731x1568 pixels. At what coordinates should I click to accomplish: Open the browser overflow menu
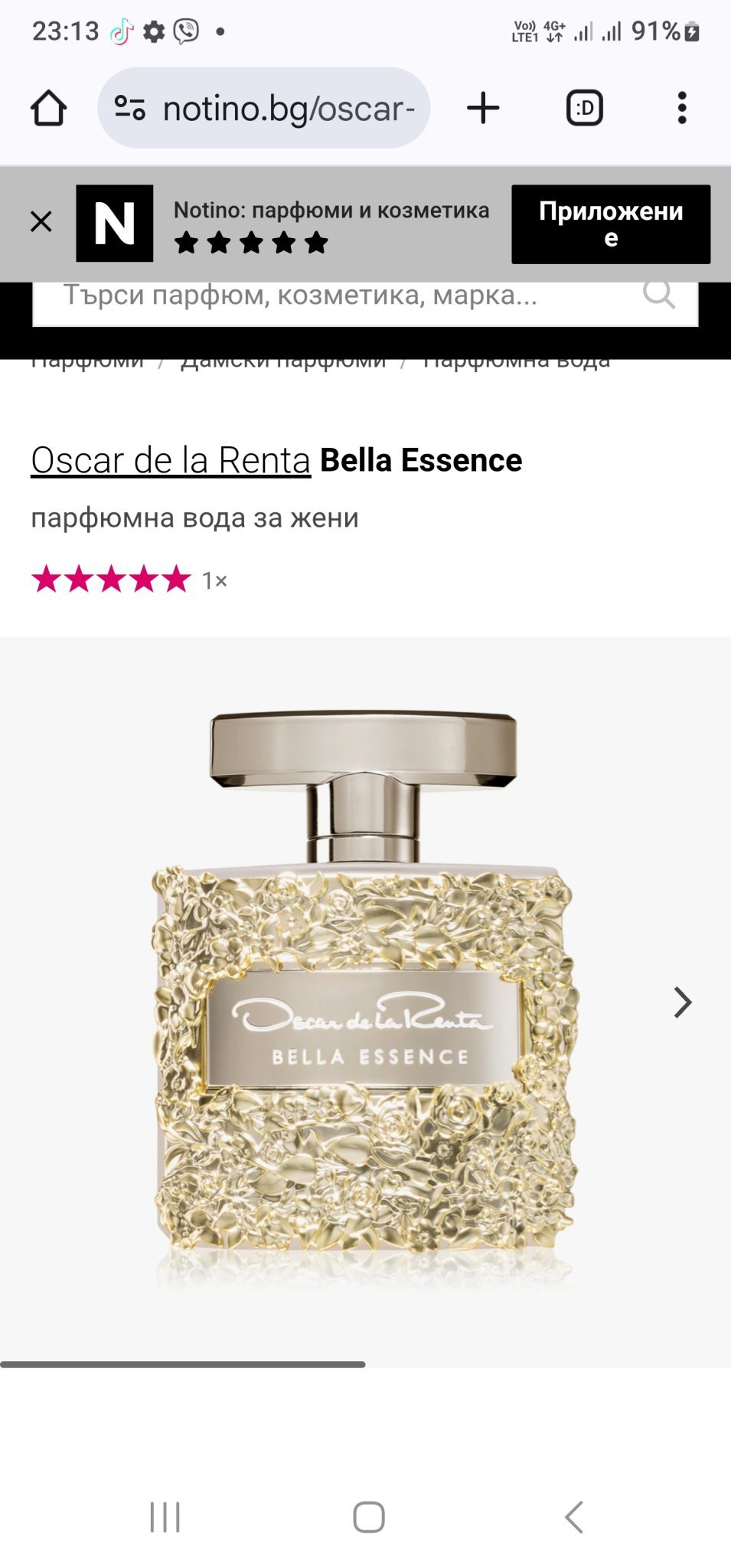(x=682, y=108)
